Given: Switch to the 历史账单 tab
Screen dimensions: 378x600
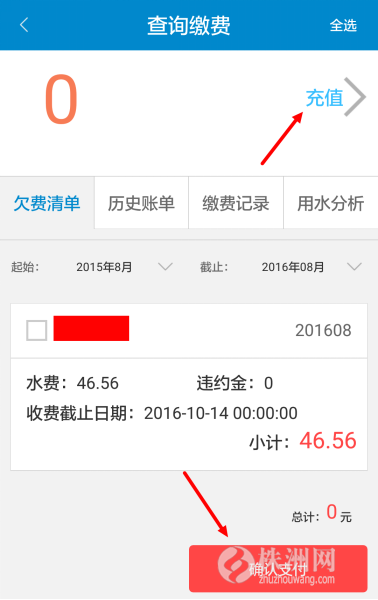Looking at the screenshot, I should tap(141, 203).
